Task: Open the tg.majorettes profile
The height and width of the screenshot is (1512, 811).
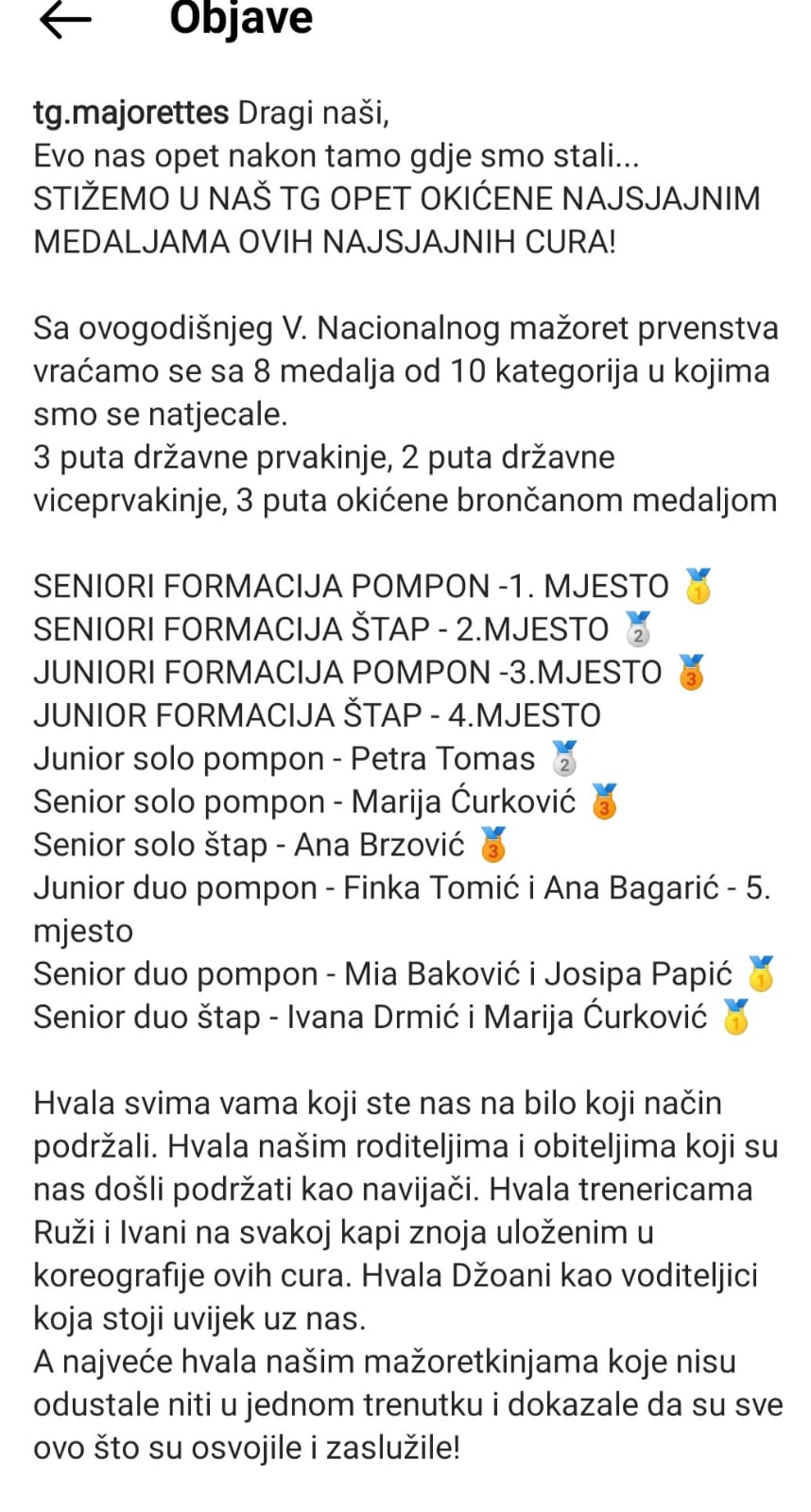Action: coord(131,113)
